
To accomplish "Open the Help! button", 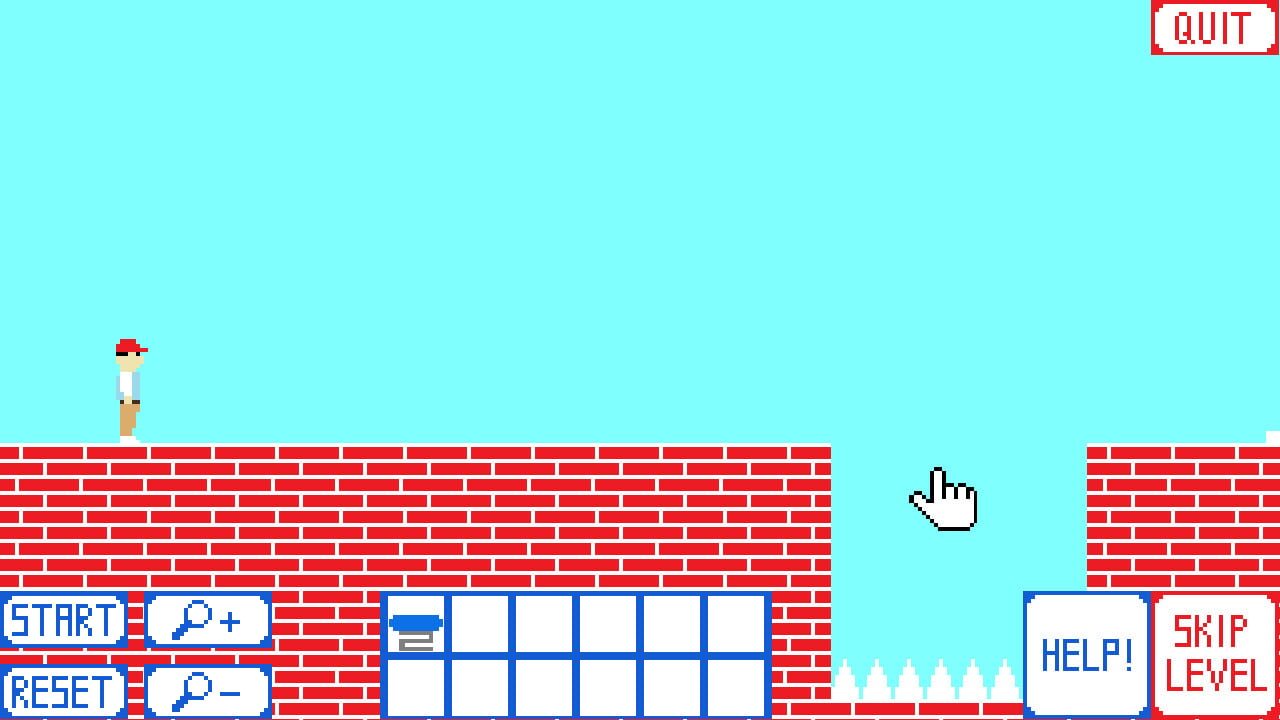I will click(1086, 655).
